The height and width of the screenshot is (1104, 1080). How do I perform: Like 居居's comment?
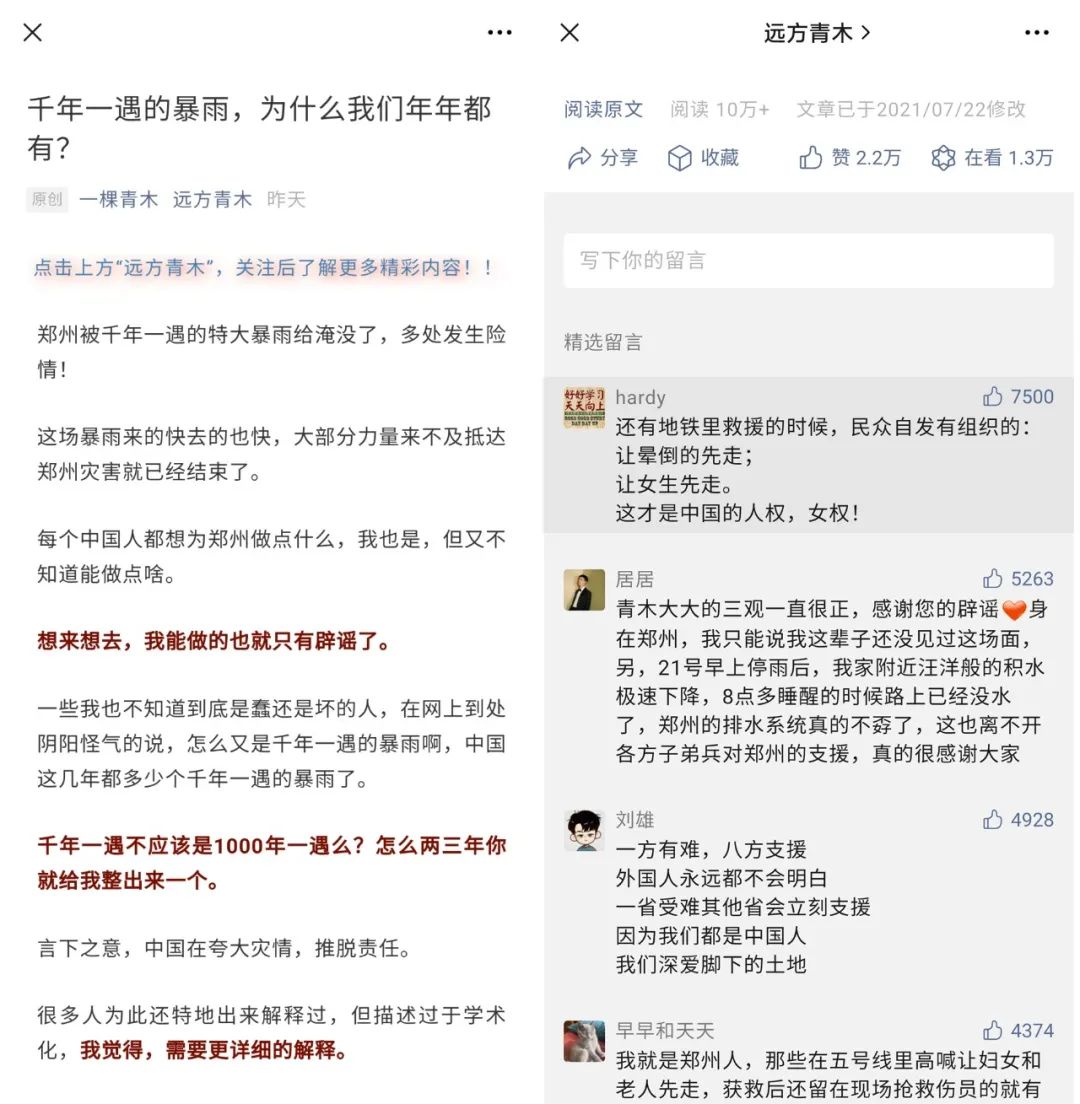coord(1017,578)
